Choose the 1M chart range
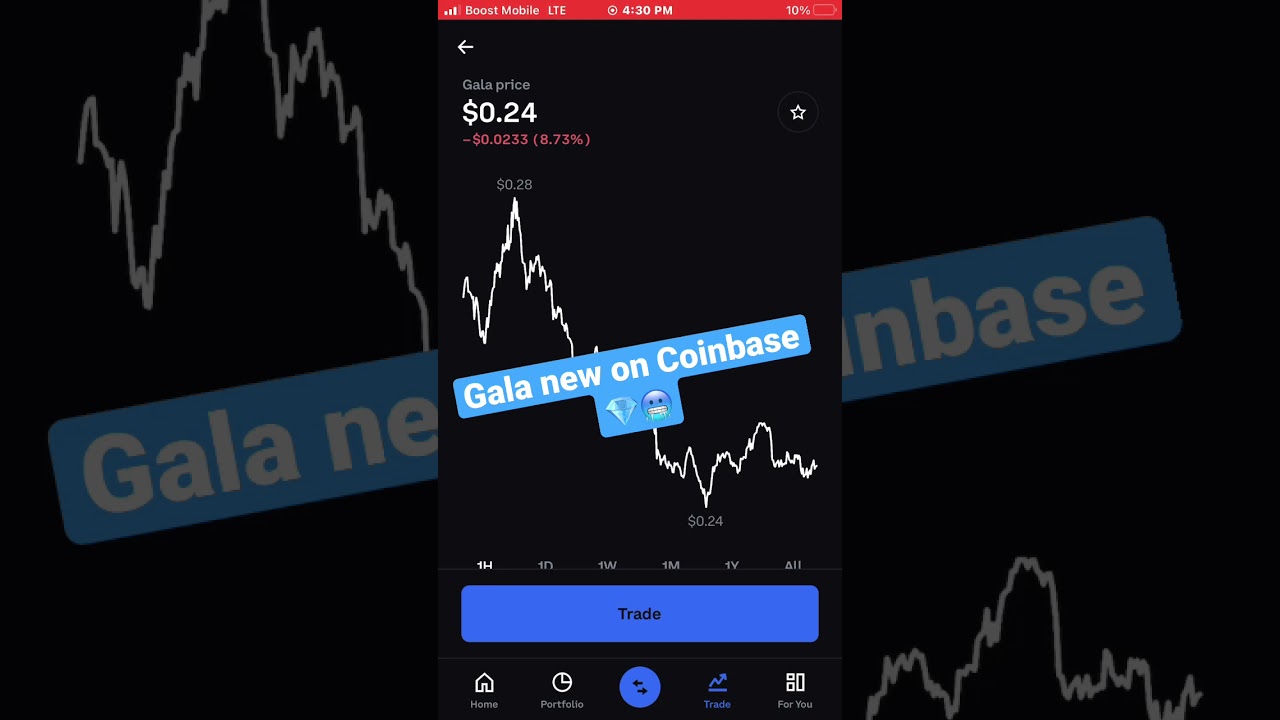1280x720 pixels. [670, 565]
